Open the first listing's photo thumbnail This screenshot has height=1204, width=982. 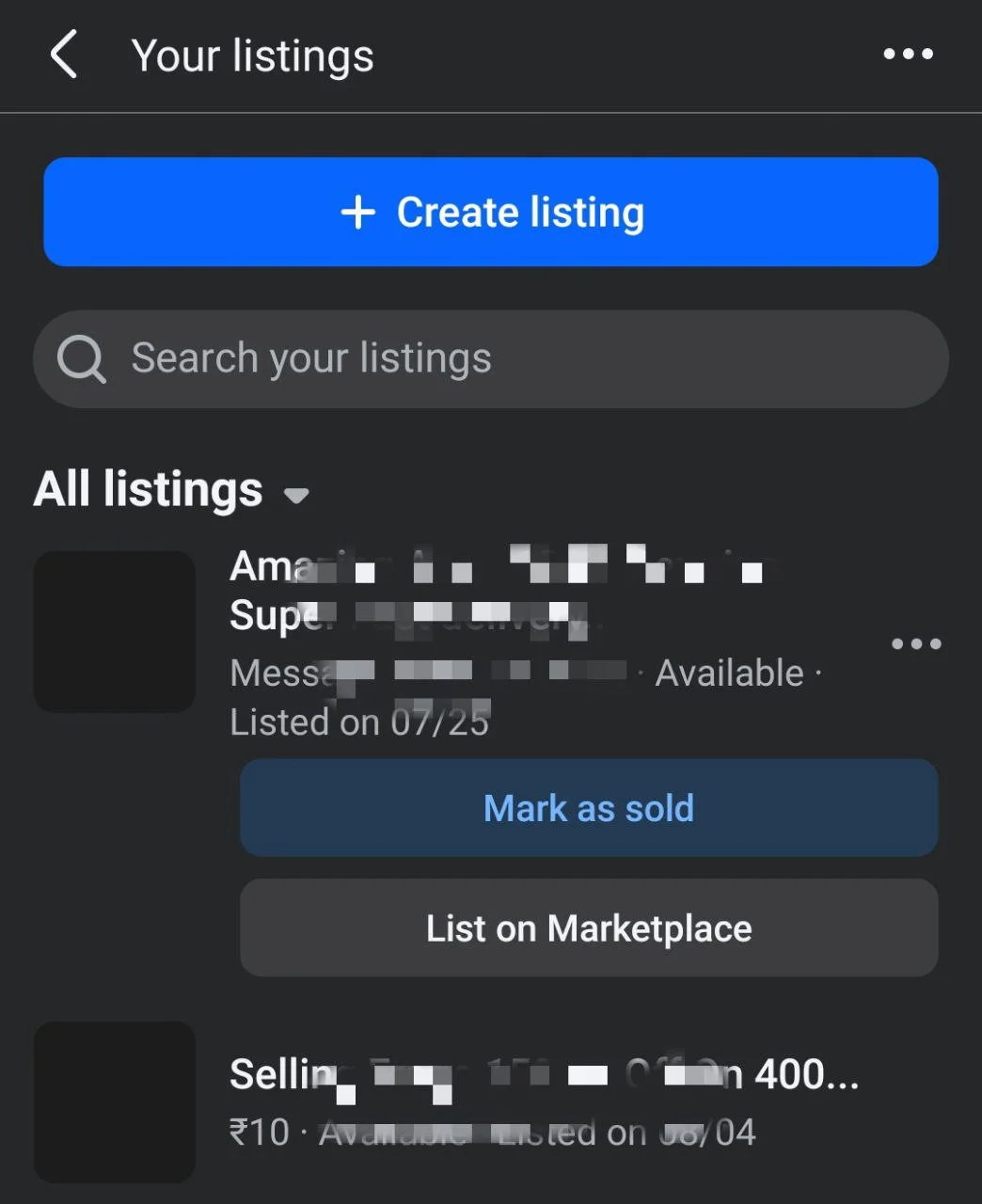pos(114,632)
